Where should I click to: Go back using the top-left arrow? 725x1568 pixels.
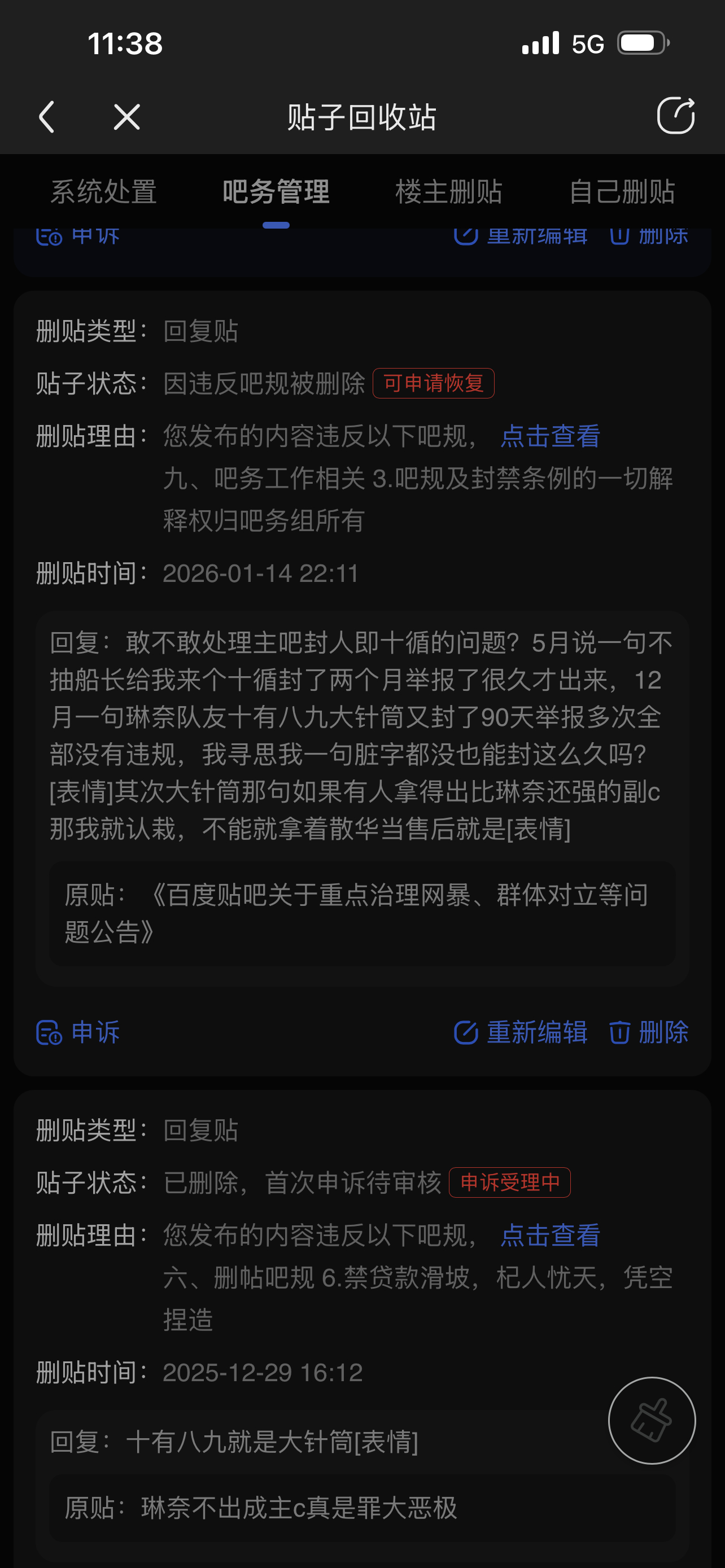pos(47,116)
